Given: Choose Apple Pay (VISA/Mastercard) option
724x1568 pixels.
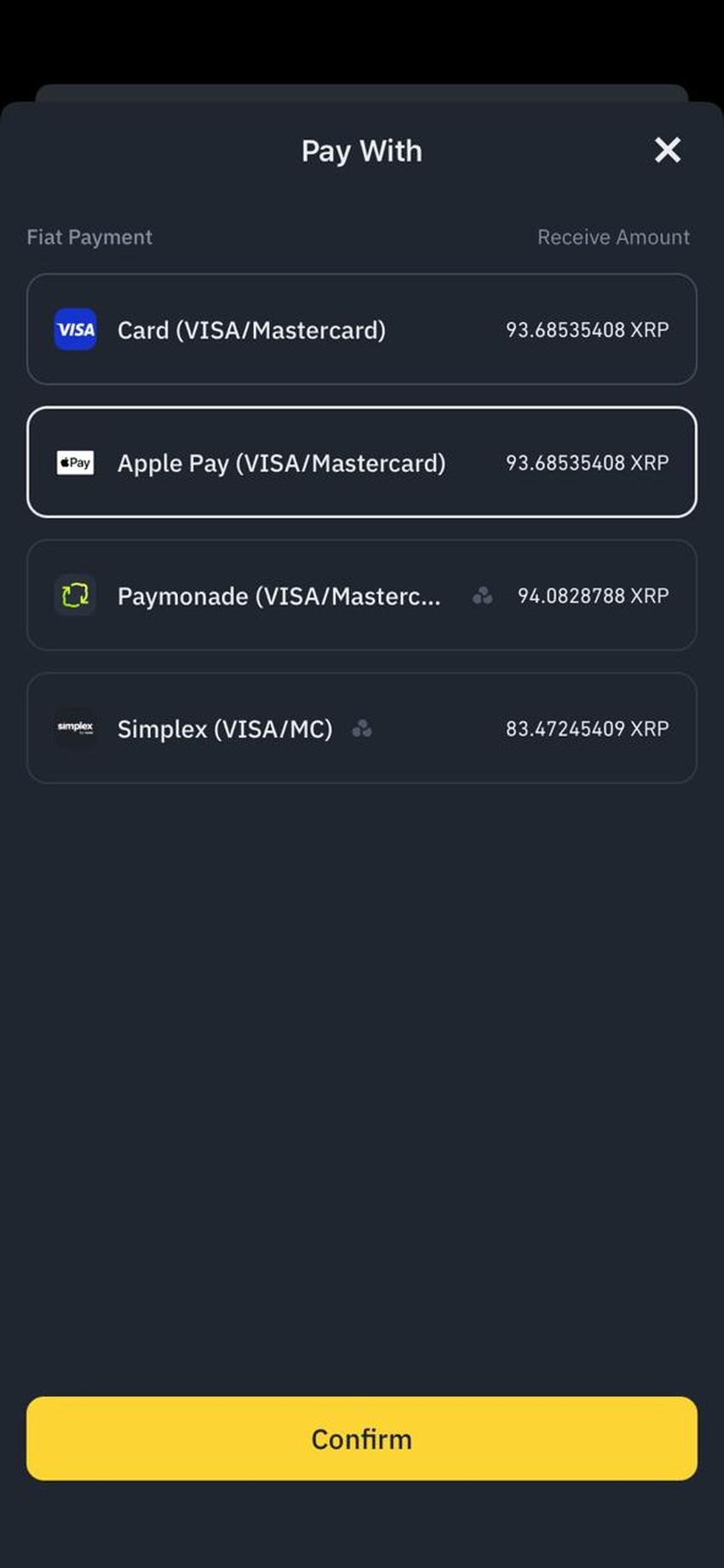Looking at the screenshot, I should [361, 462].
